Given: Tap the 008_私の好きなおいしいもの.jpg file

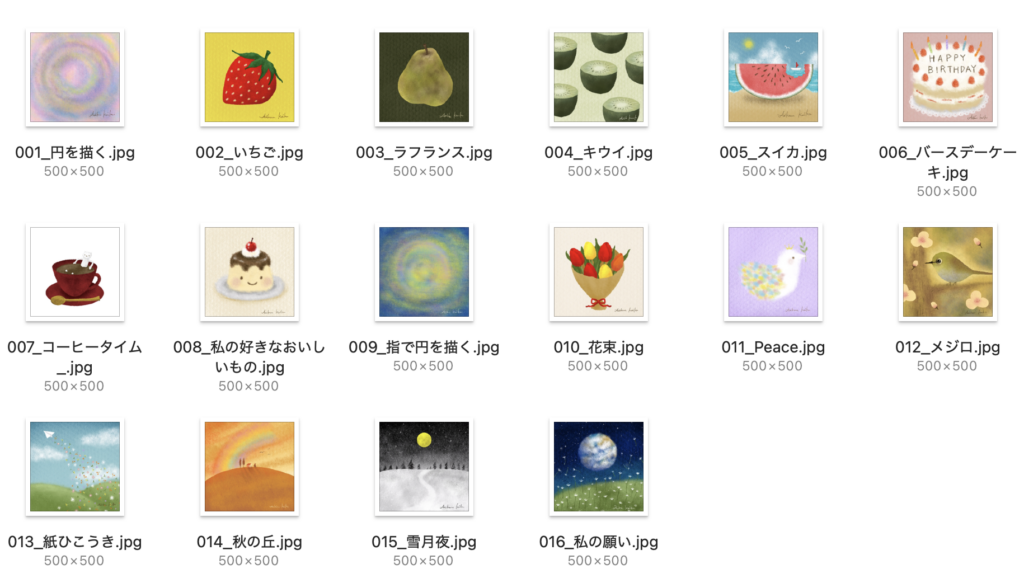Looking at the screenshot, I should pos(249,272).
